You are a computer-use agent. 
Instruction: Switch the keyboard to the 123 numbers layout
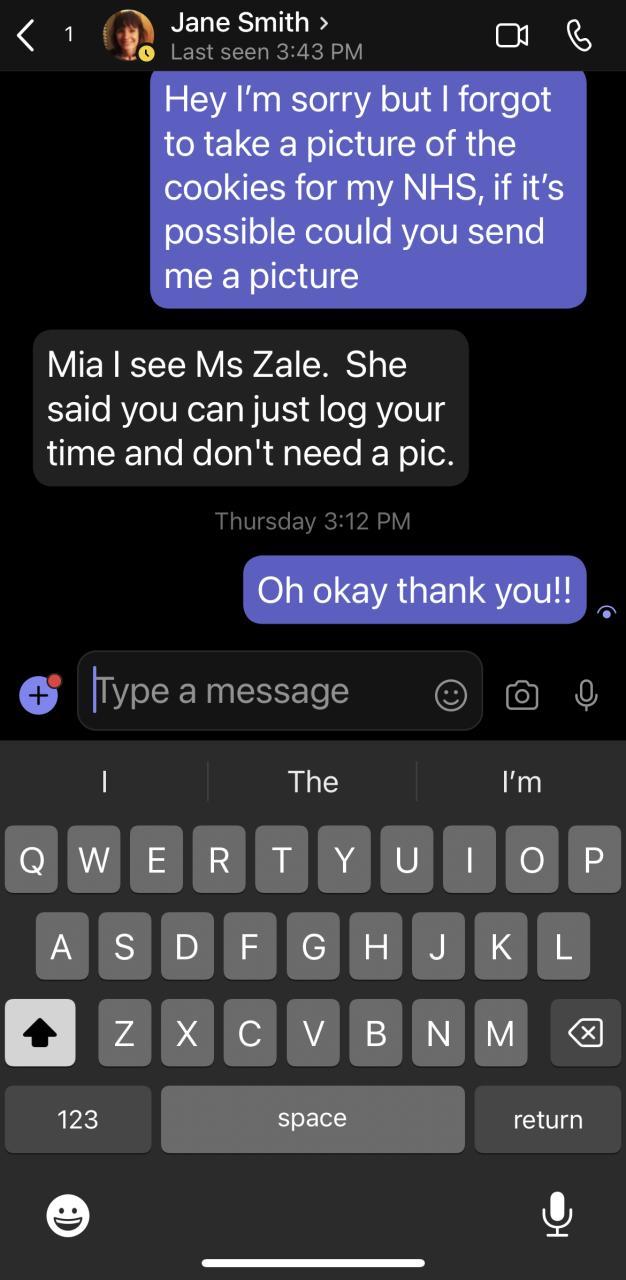(x=78, y=1119)
